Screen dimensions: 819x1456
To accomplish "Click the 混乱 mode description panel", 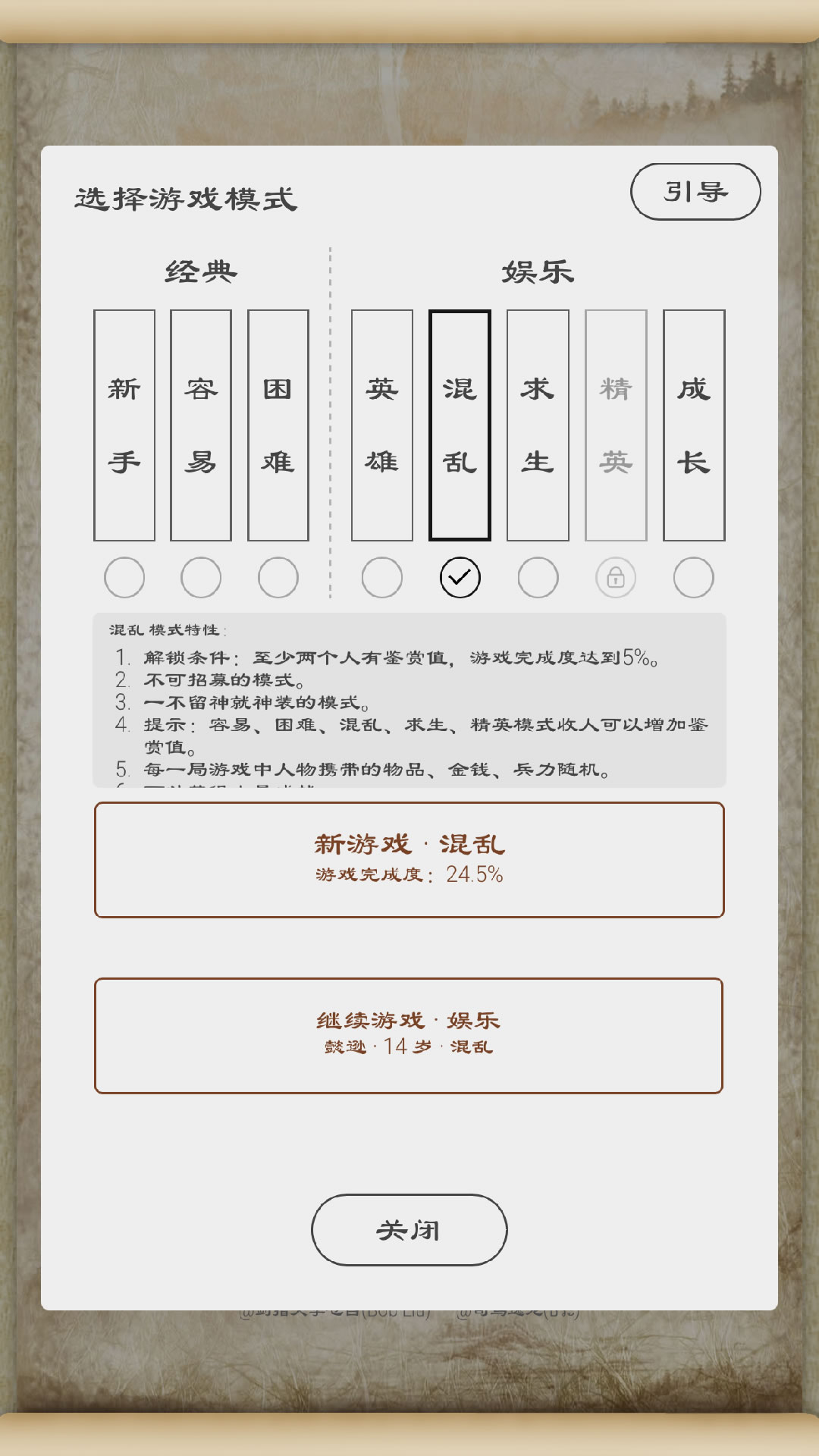I will click(409, 701).
